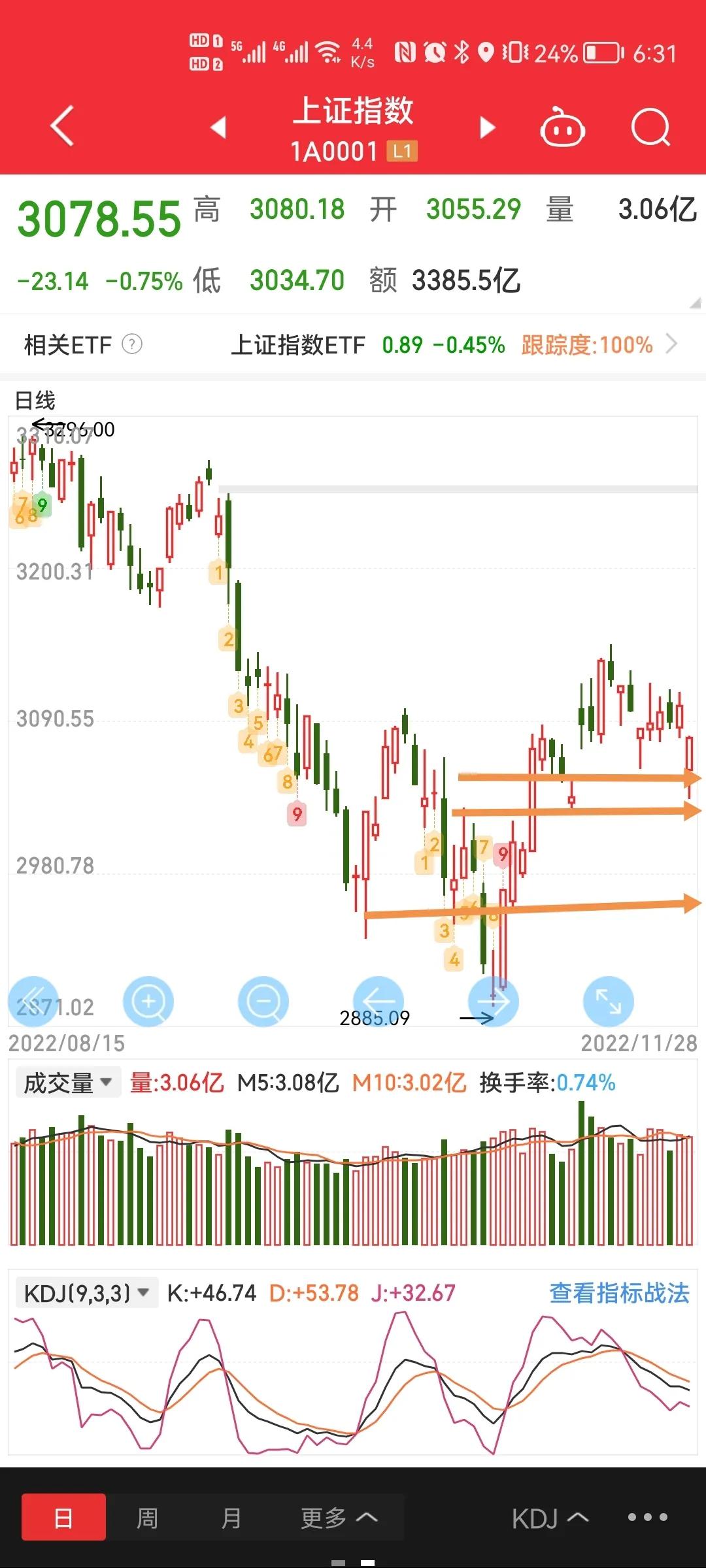Viewport: 706px width, 1568px height.
Task: Expand the chart to fullscreen mode
Action: [x=607, y=1001]
